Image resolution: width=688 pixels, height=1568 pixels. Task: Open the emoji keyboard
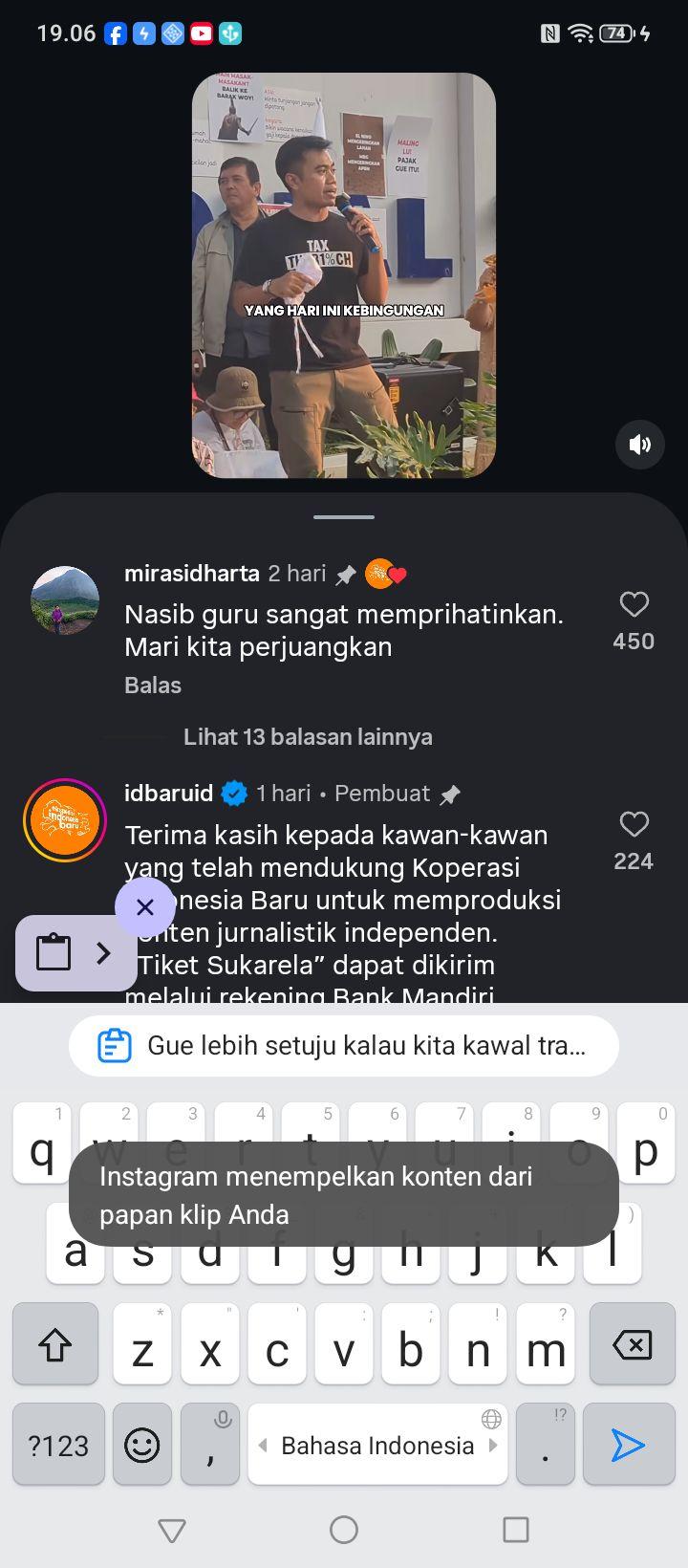point(142,1444)
